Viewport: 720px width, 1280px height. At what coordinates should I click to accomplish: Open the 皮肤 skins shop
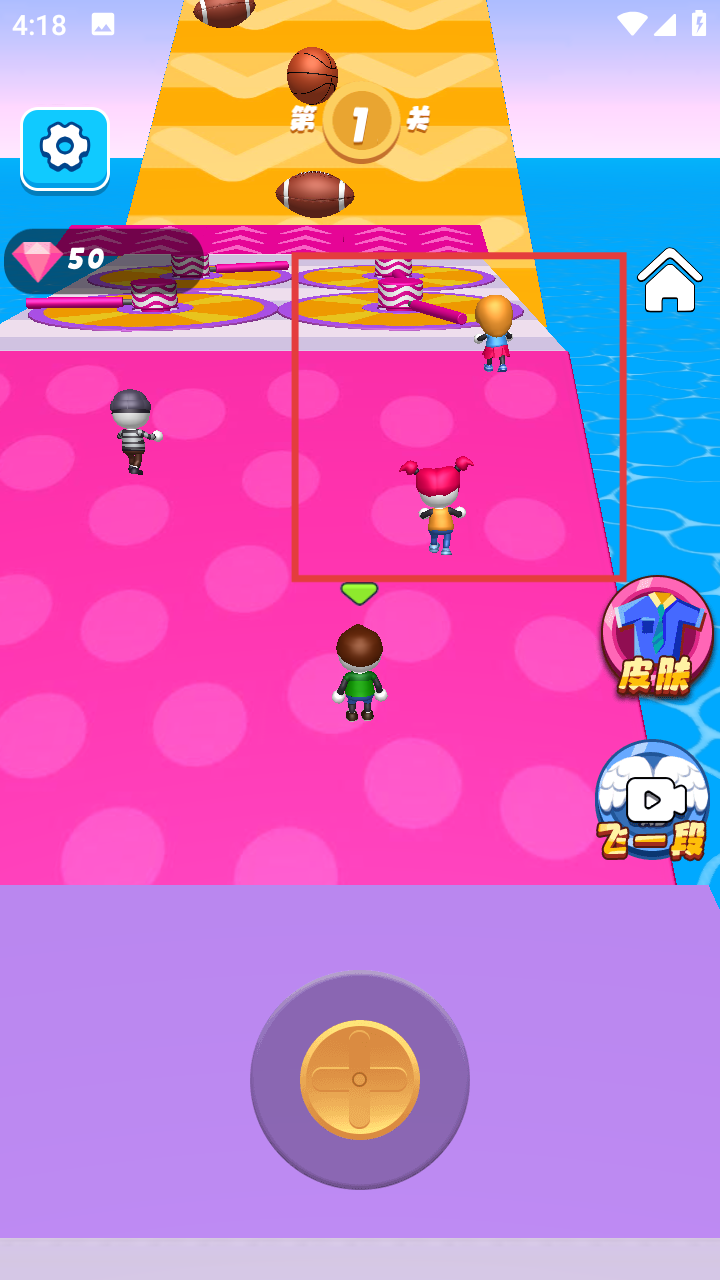coord(656,636)
